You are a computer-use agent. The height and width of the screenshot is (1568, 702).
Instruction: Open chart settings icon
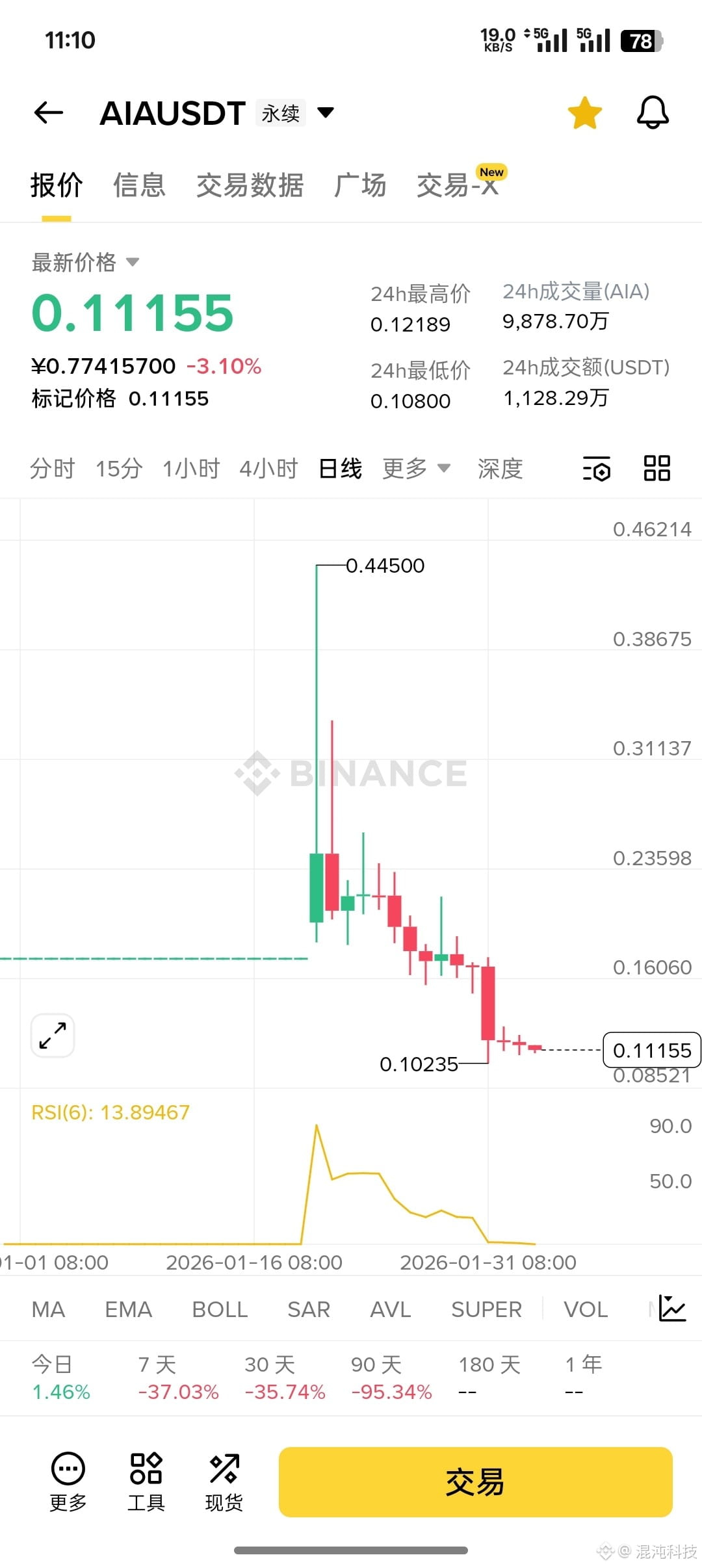coord(596,468)
